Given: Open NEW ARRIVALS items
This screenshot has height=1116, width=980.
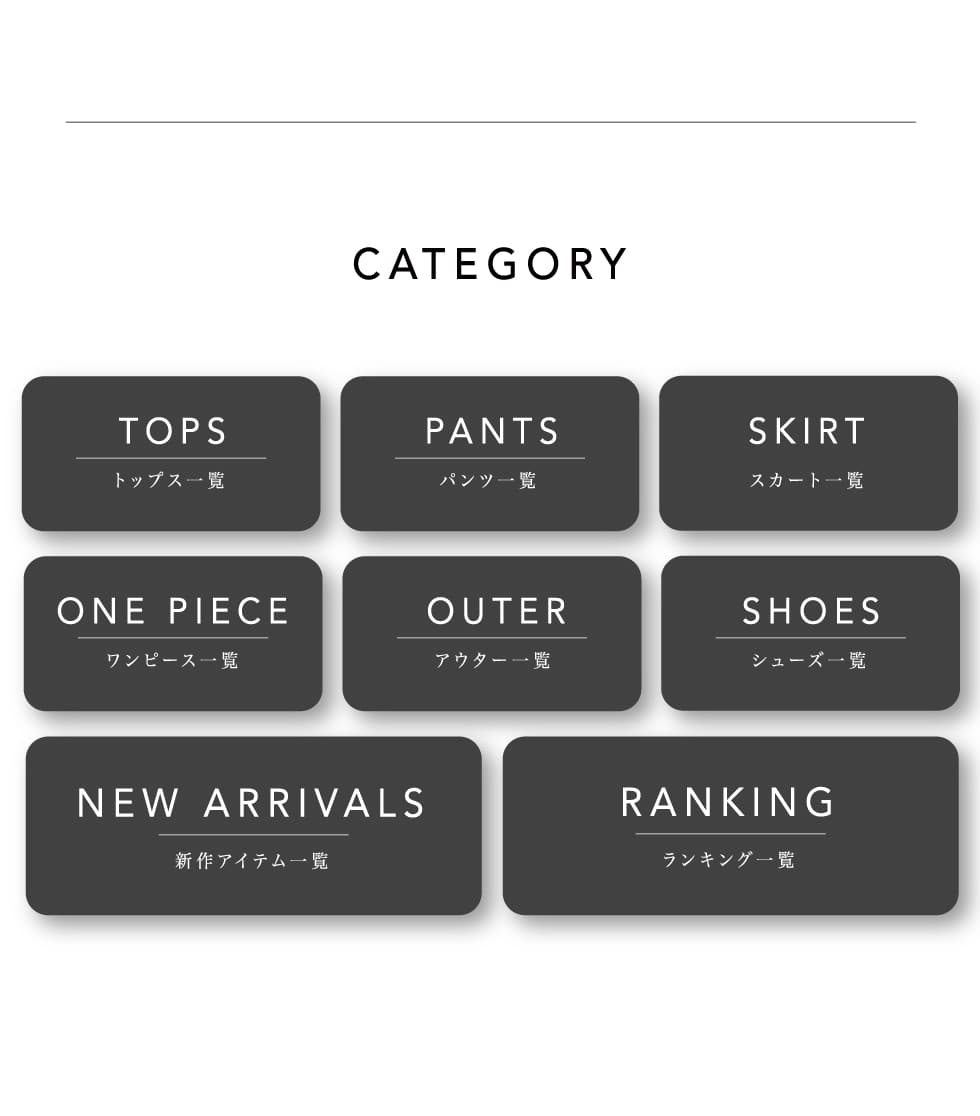Looking at the screenshot, I should point(253,825).
